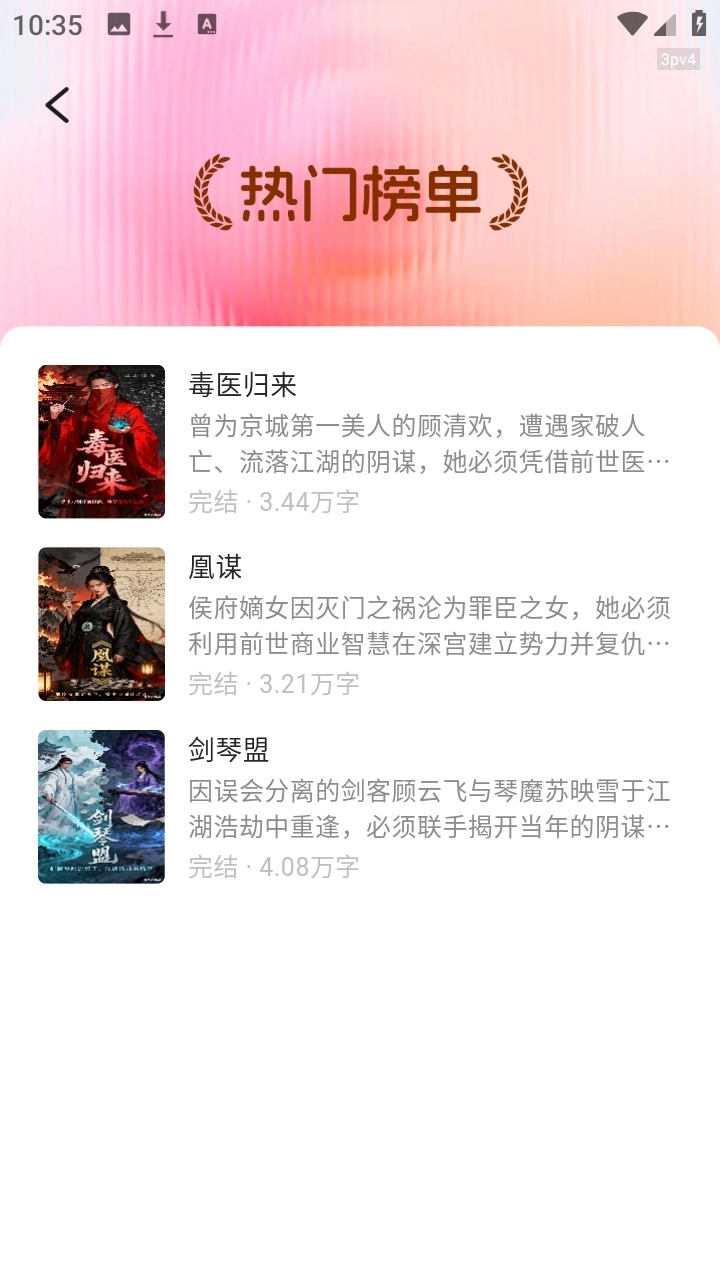Tap the 3pv4 overlay label
Viewport: 720px width, 1280px height.
676,59
